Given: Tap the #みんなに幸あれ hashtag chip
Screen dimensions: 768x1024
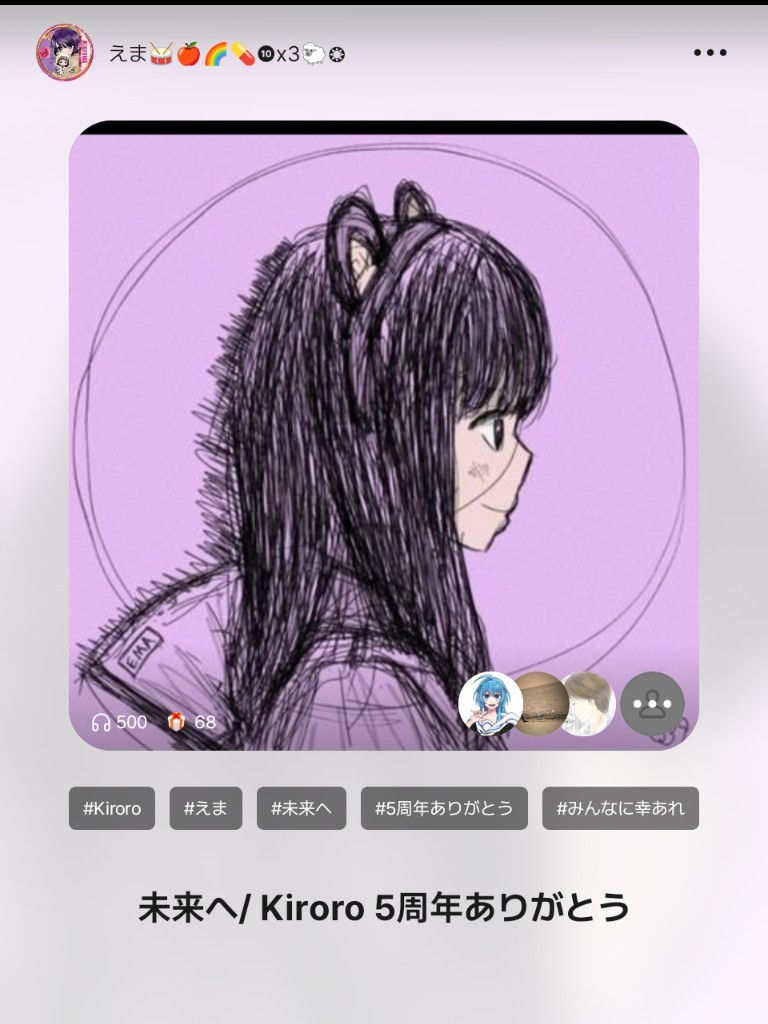Looking at the screenshot, I should click(620, 808).
